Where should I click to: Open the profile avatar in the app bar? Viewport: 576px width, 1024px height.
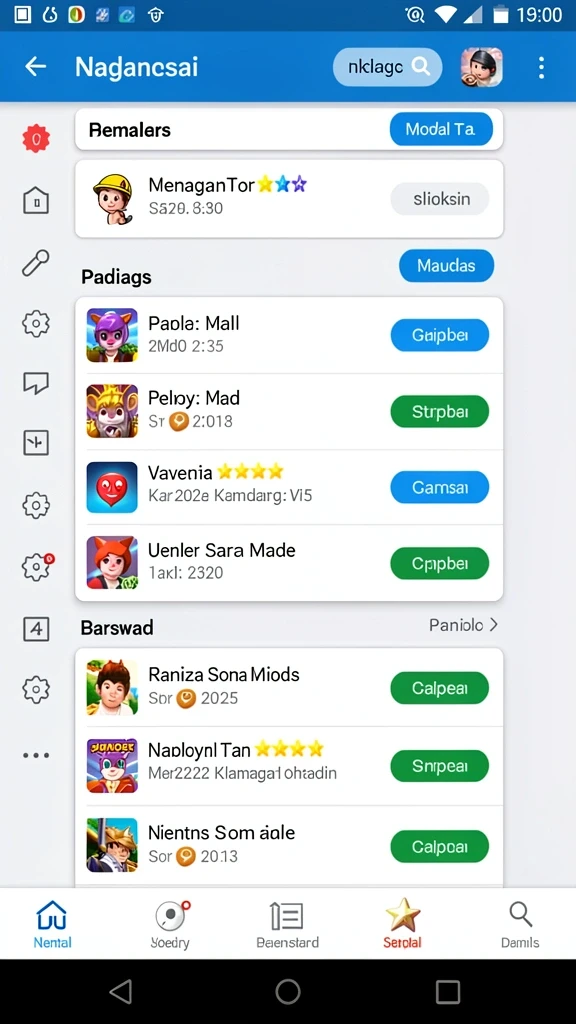point(482,67)
